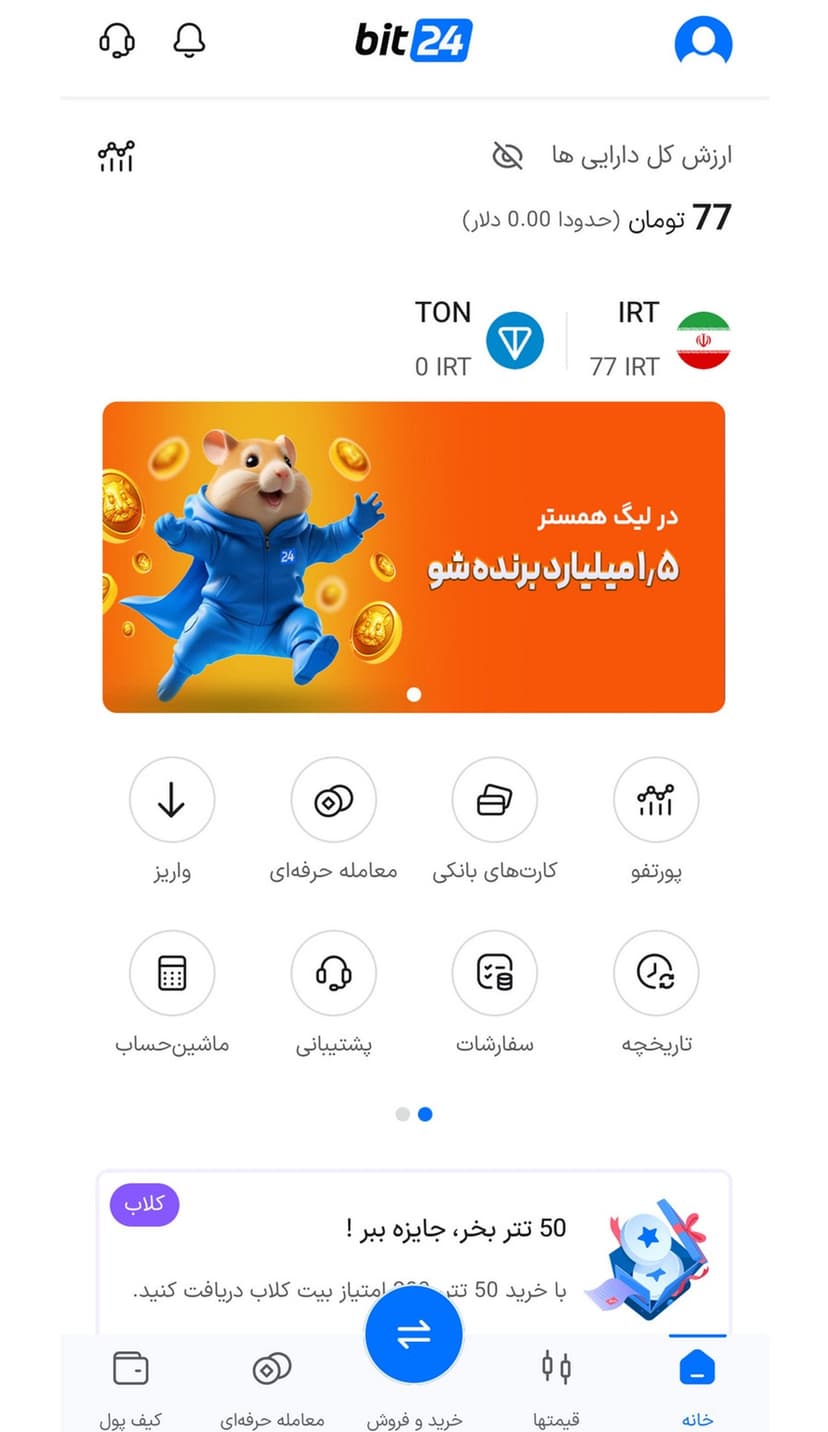Open the TON asset balance

[480, 340]
